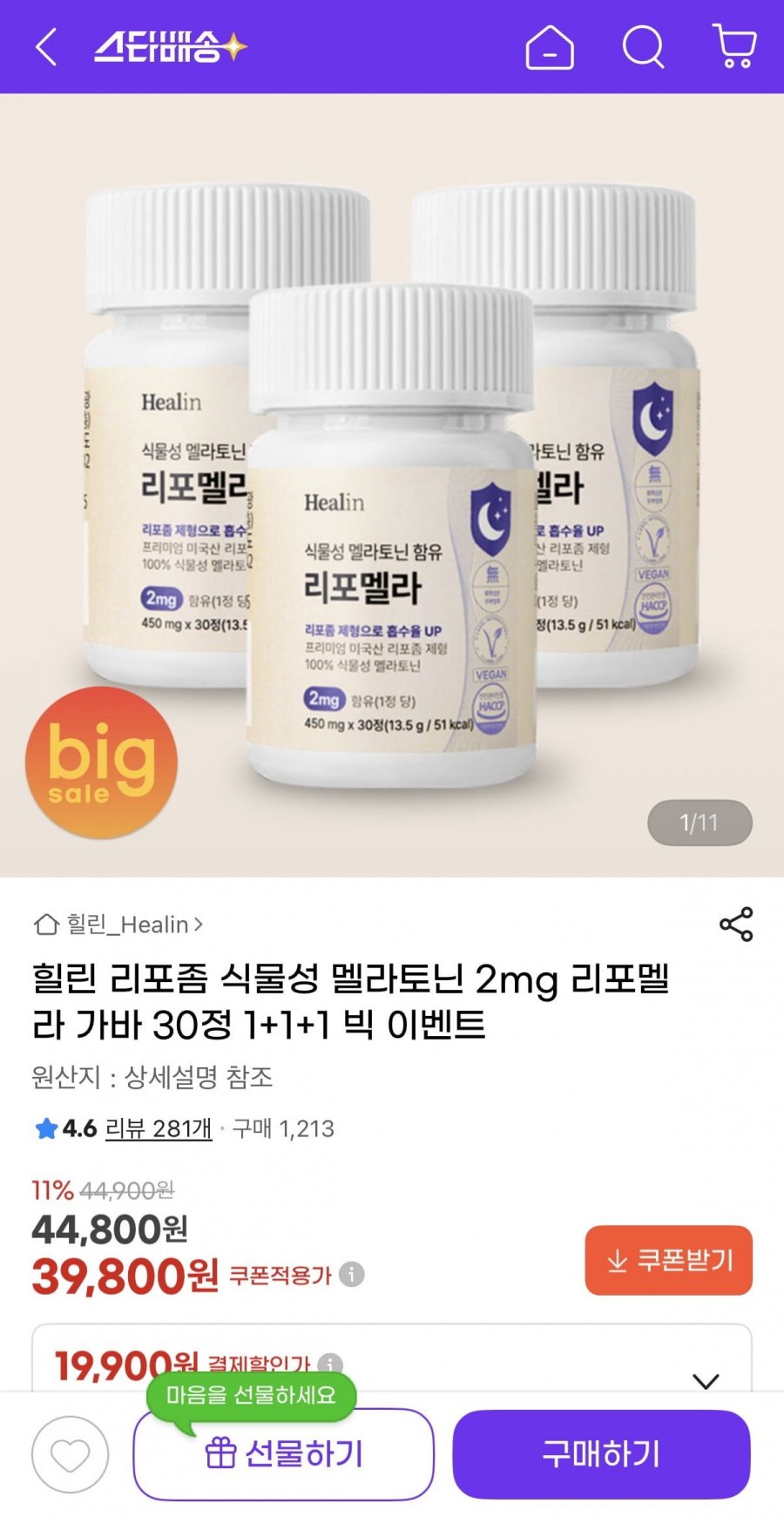
Task: Tap the 스타배송 logo
Action: 170,47
